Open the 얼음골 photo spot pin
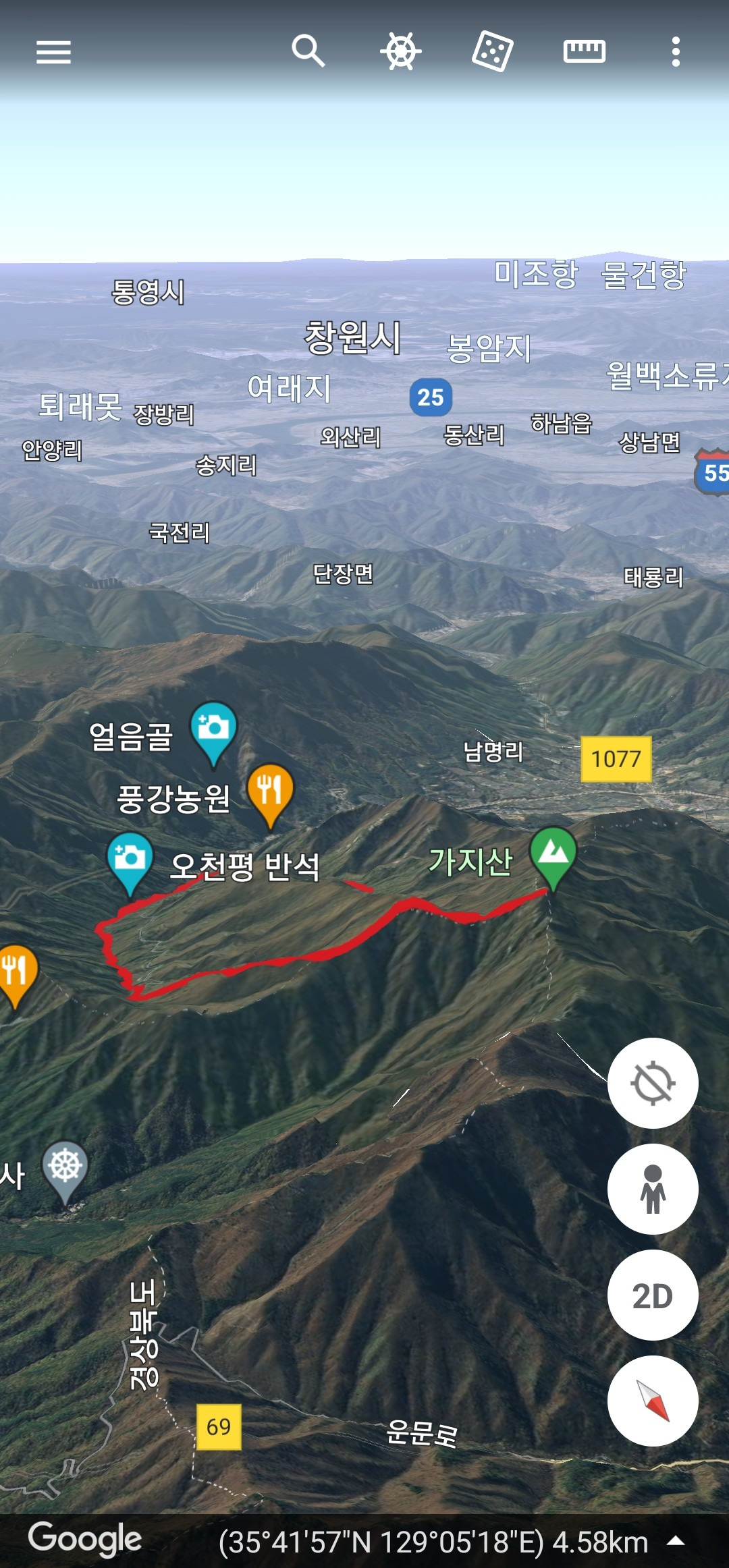The image size is (729, 1568). 213,729
